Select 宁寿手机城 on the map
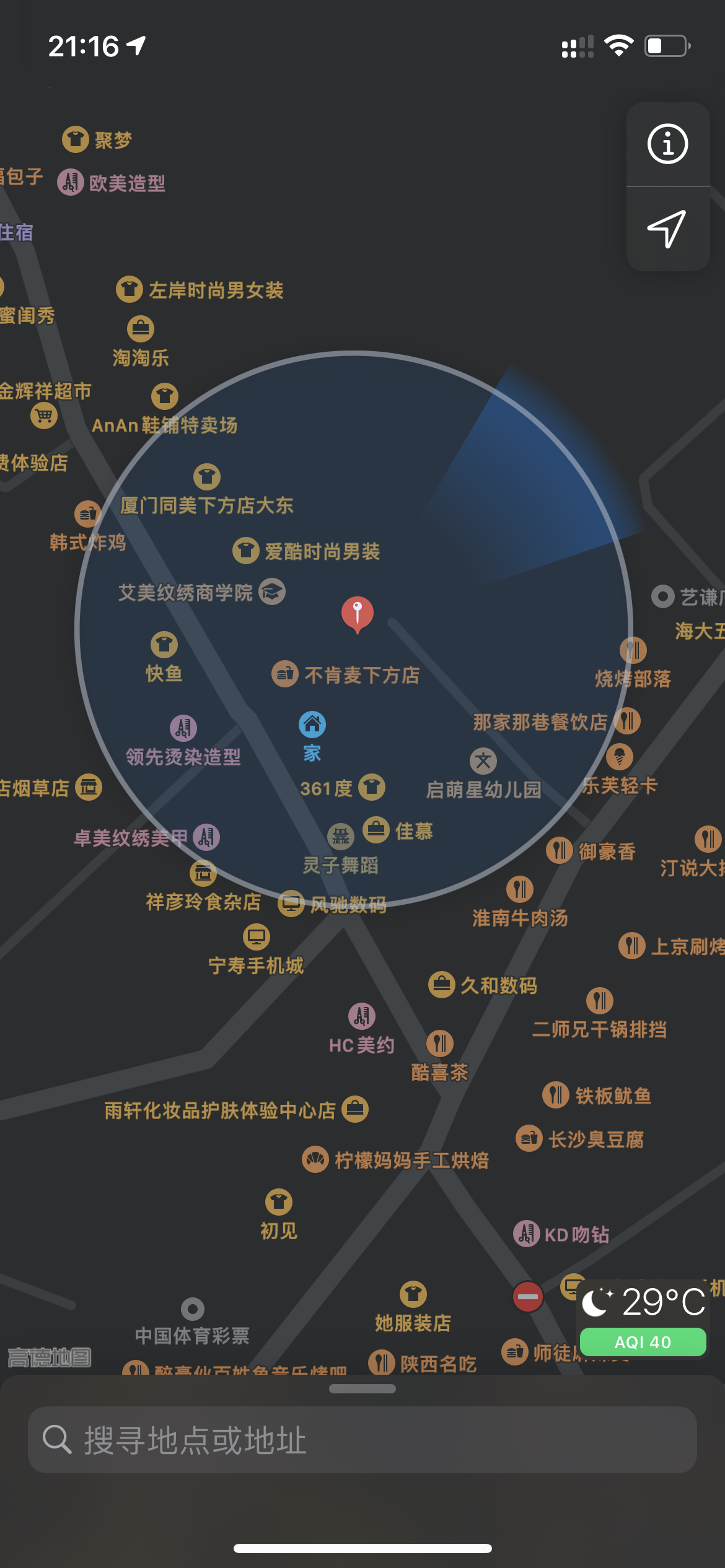This screenshot has width=725, height=1568. 257,937
